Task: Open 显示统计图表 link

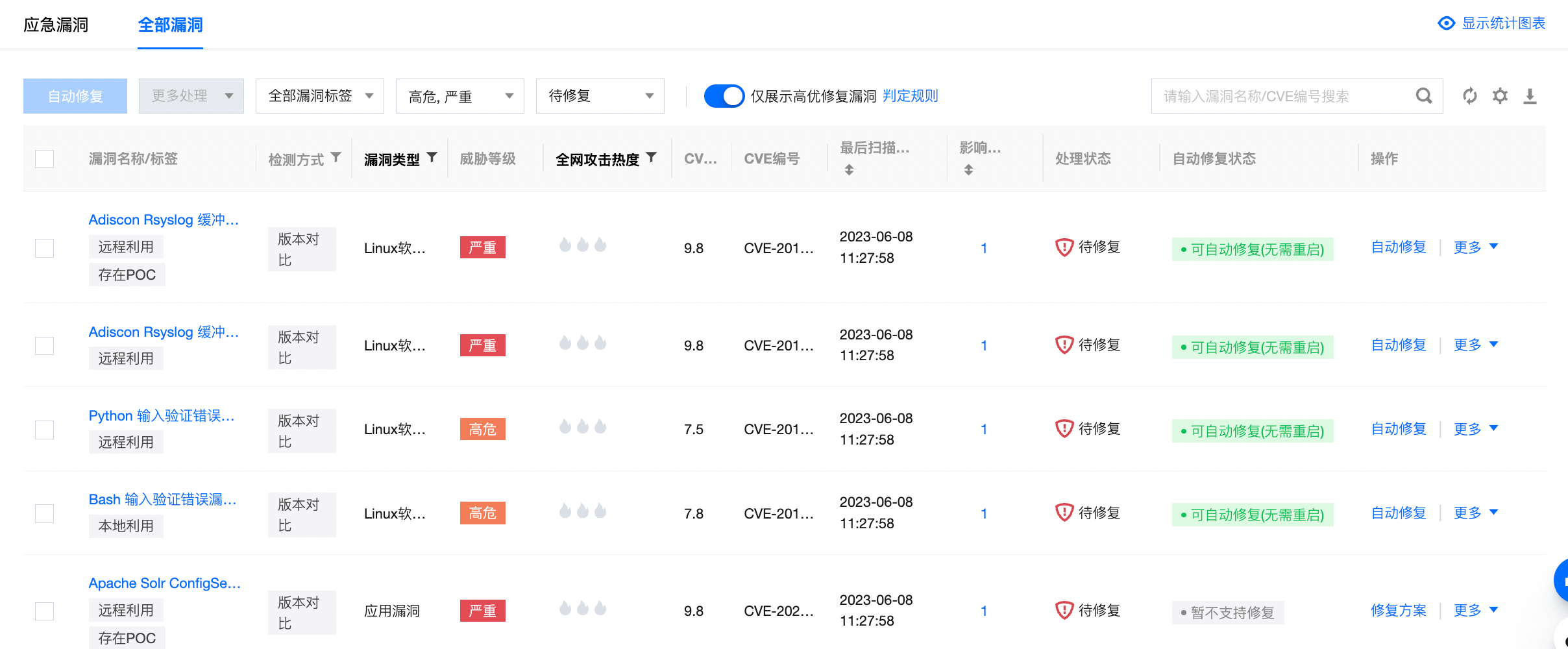Action: click(1492, 23)
